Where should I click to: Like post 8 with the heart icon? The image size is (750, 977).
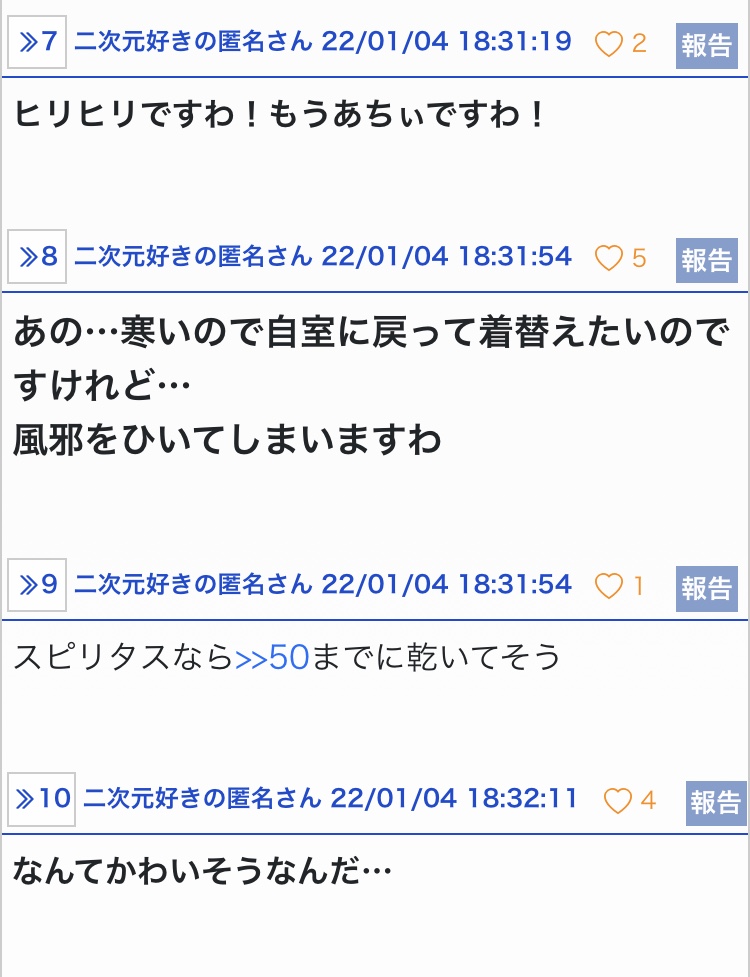tap(609, 259)
